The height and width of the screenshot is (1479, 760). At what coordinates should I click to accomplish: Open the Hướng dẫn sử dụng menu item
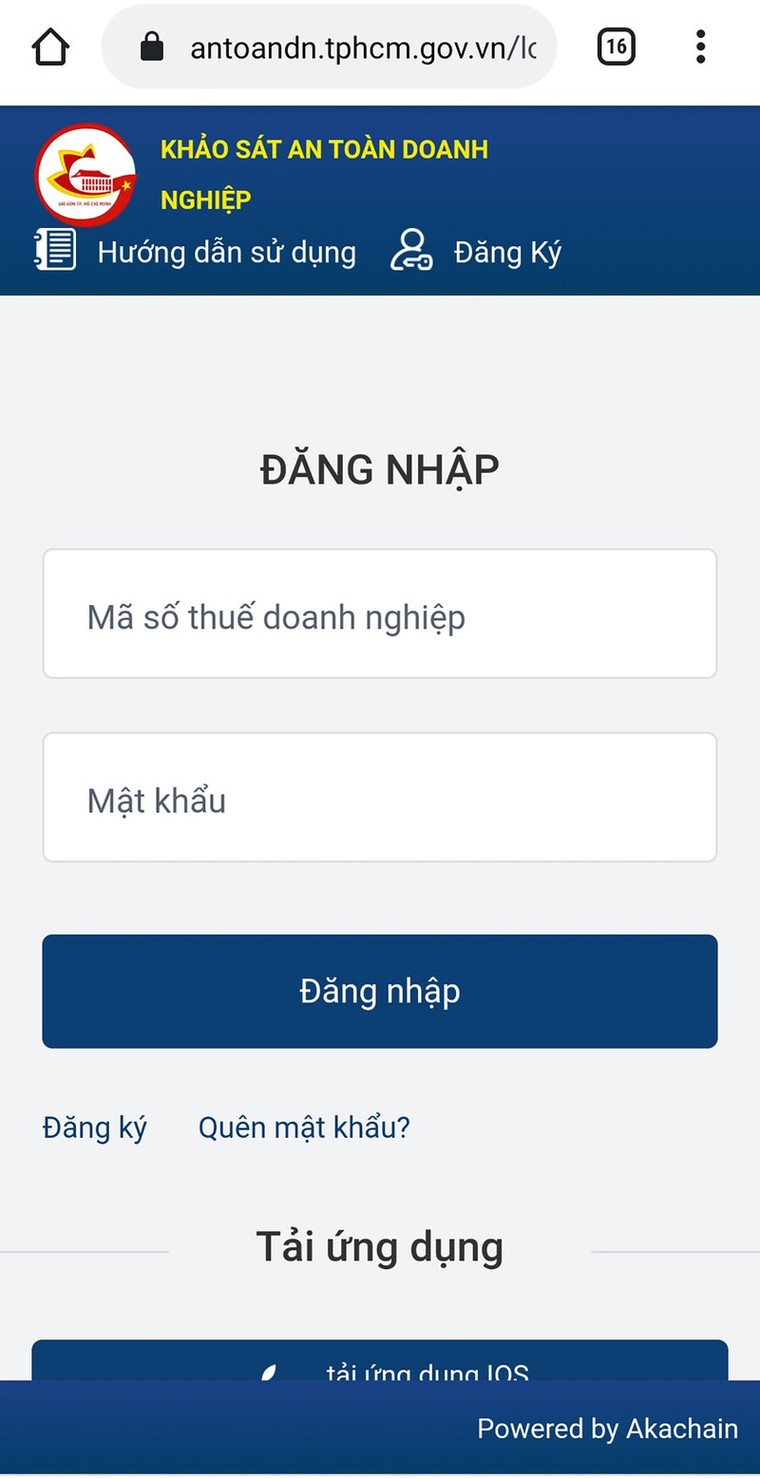point(226,252)
